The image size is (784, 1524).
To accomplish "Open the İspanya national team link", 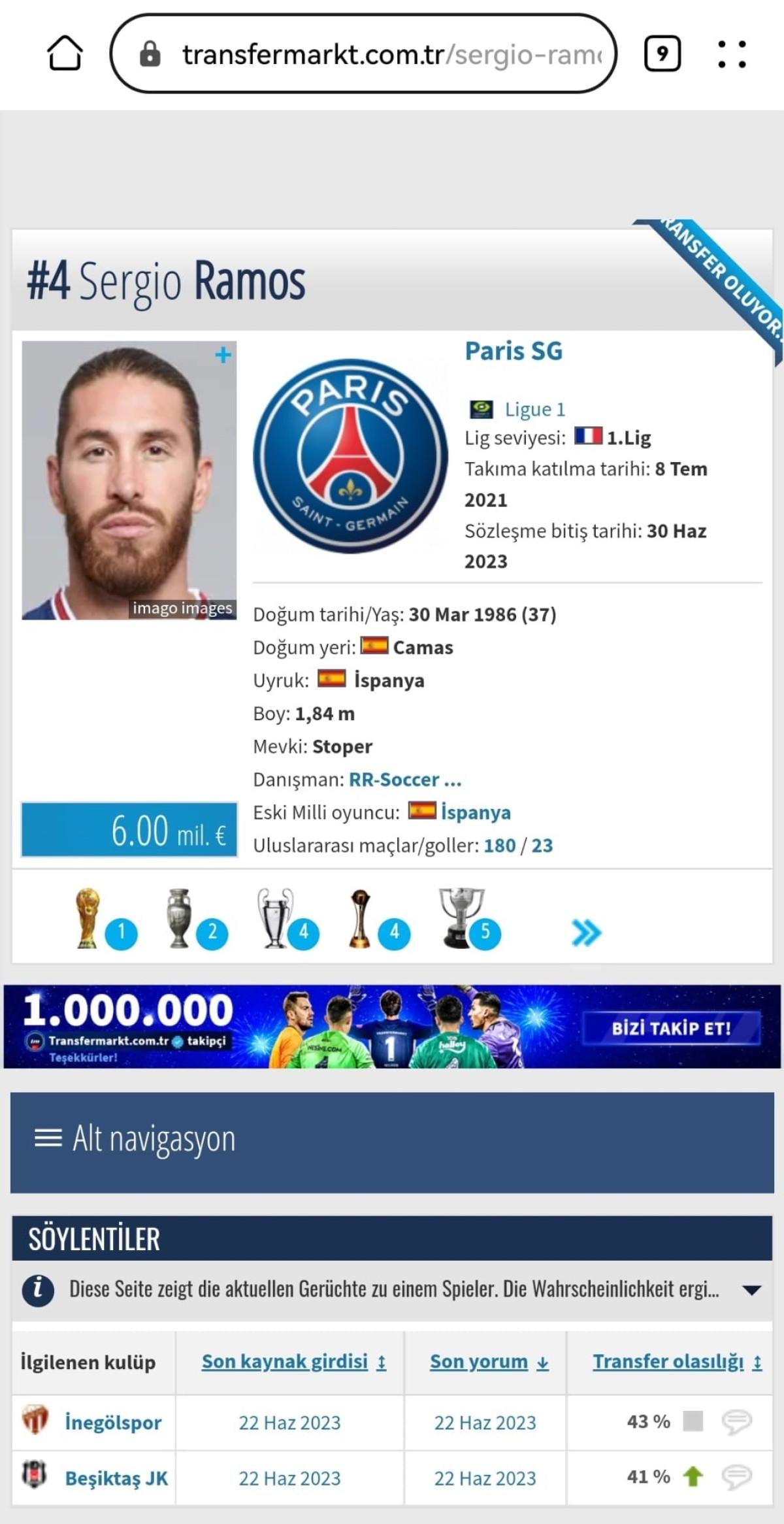I will 475,812.
